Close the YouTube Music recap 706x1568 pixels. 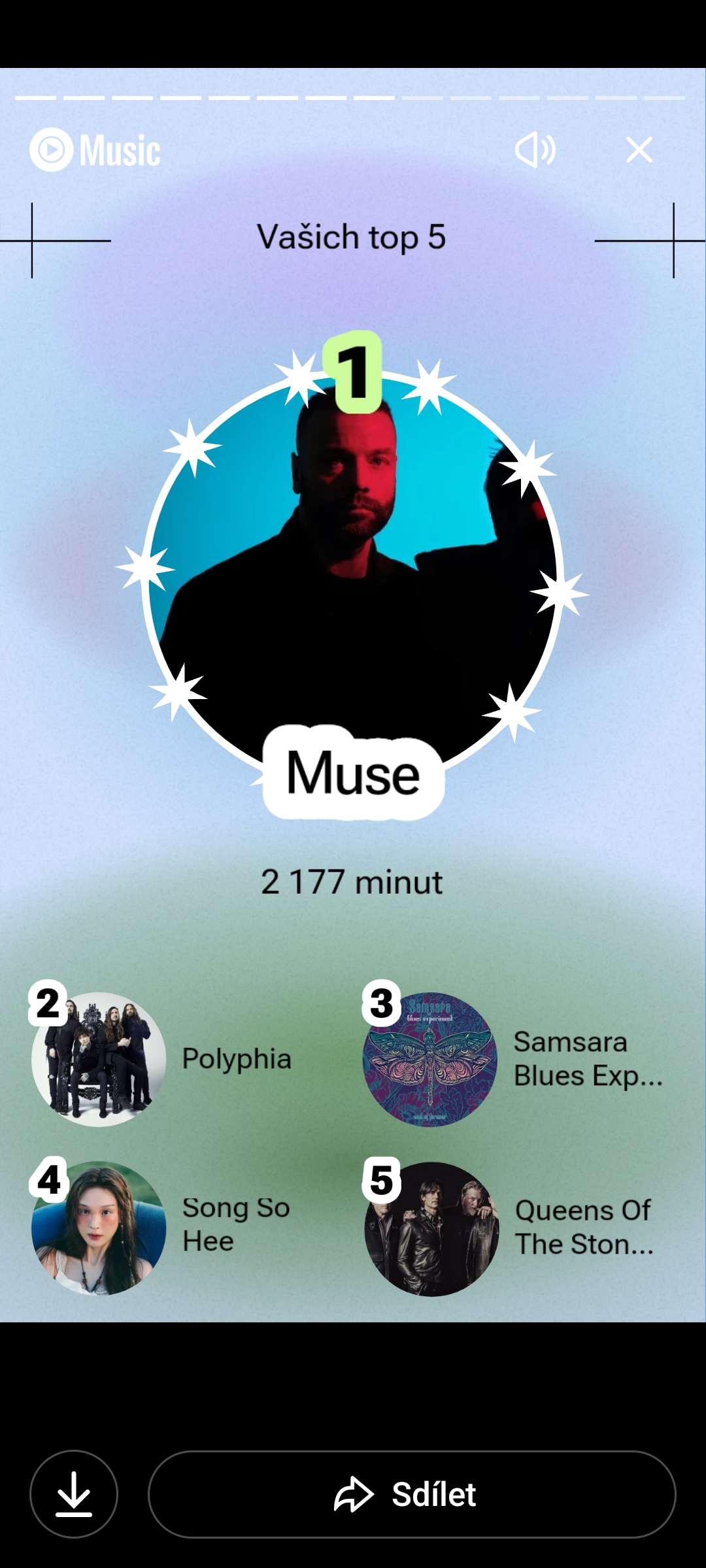click(639, 150)
